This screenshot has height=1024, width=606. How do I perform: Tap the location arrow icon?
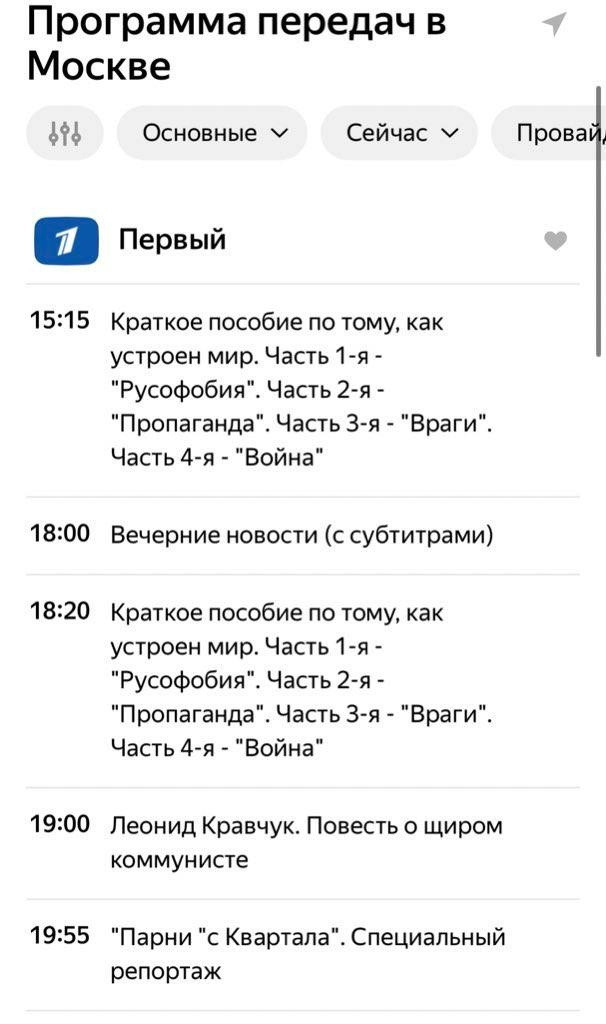pos(554,25)
